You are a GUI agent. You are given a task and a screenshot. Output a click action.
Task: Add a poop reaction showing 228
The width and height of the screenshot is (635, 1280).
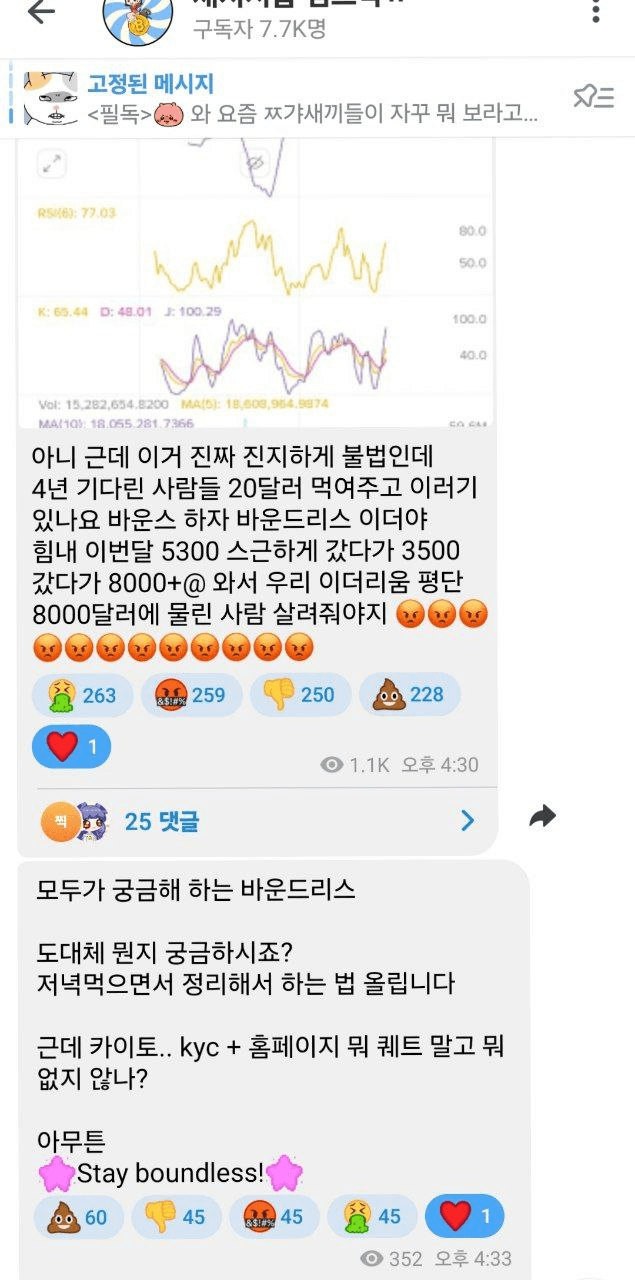409,694
